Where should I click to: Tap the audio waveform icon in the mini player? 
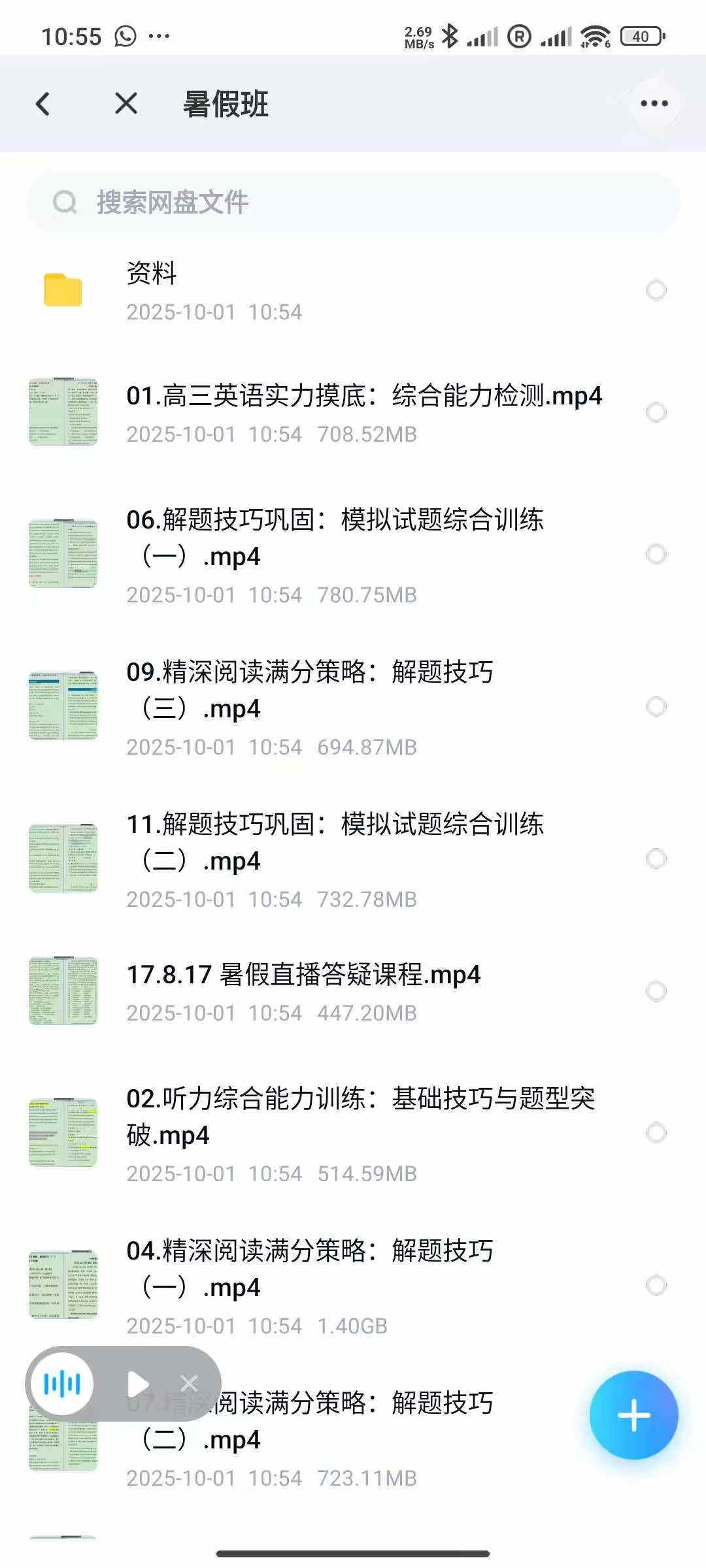point(62,1383)
